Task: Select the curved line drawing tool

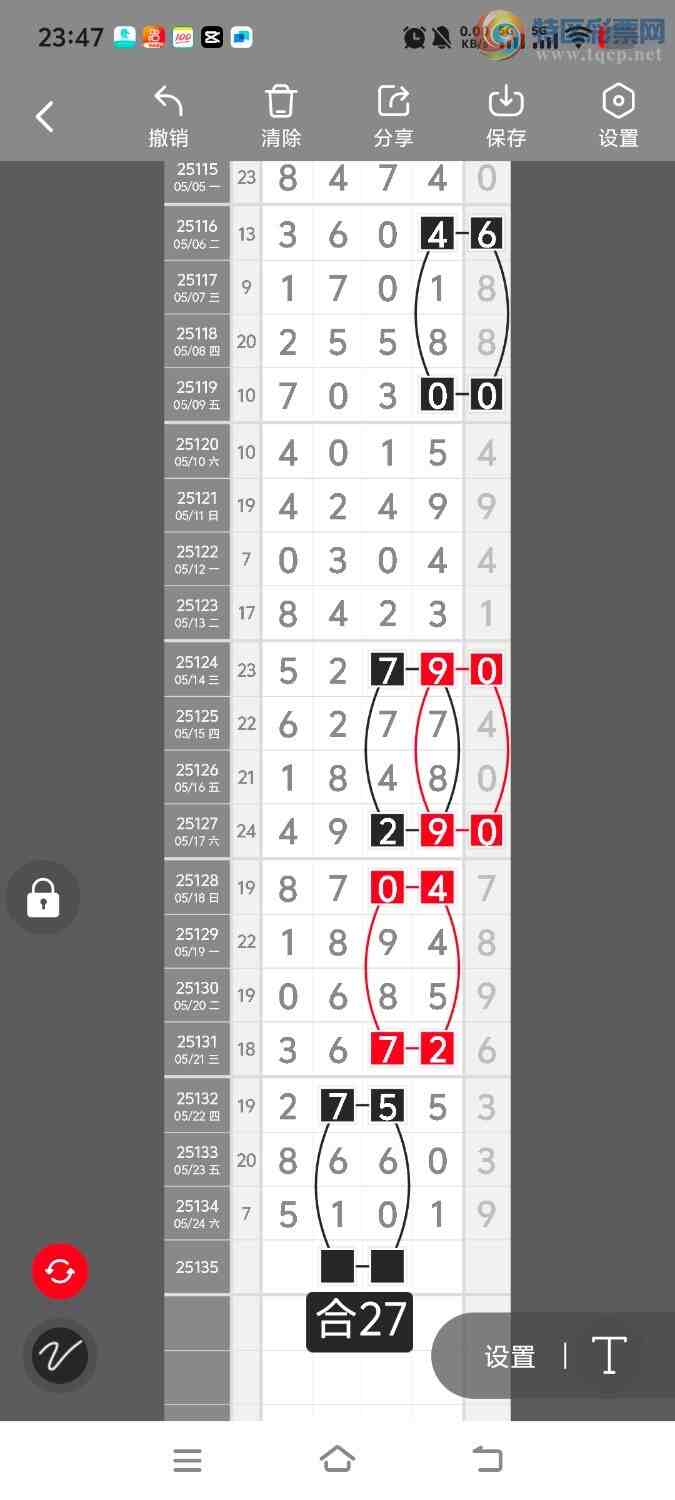Action: click(60, 1356)
